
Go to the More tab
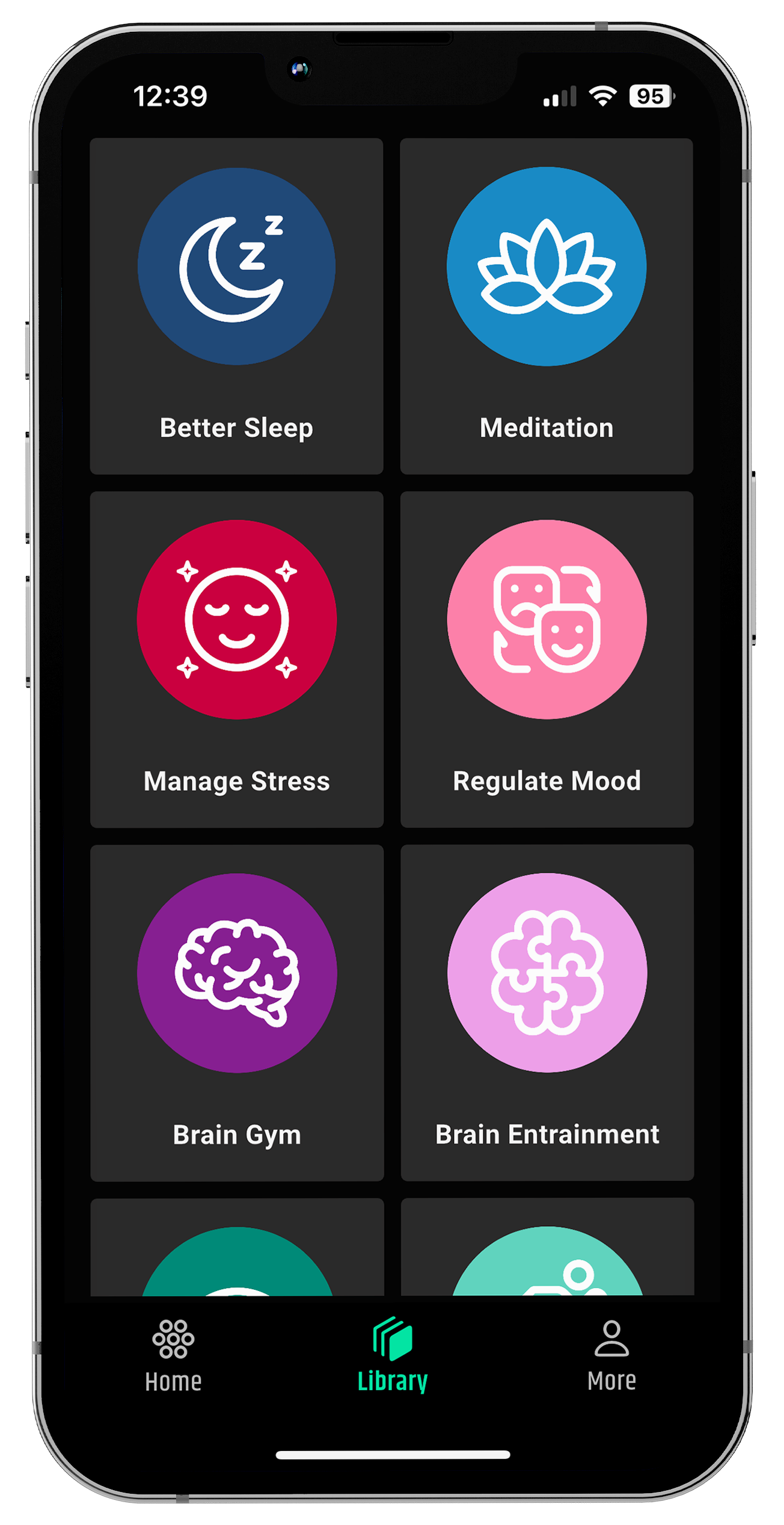(611, 1355)
